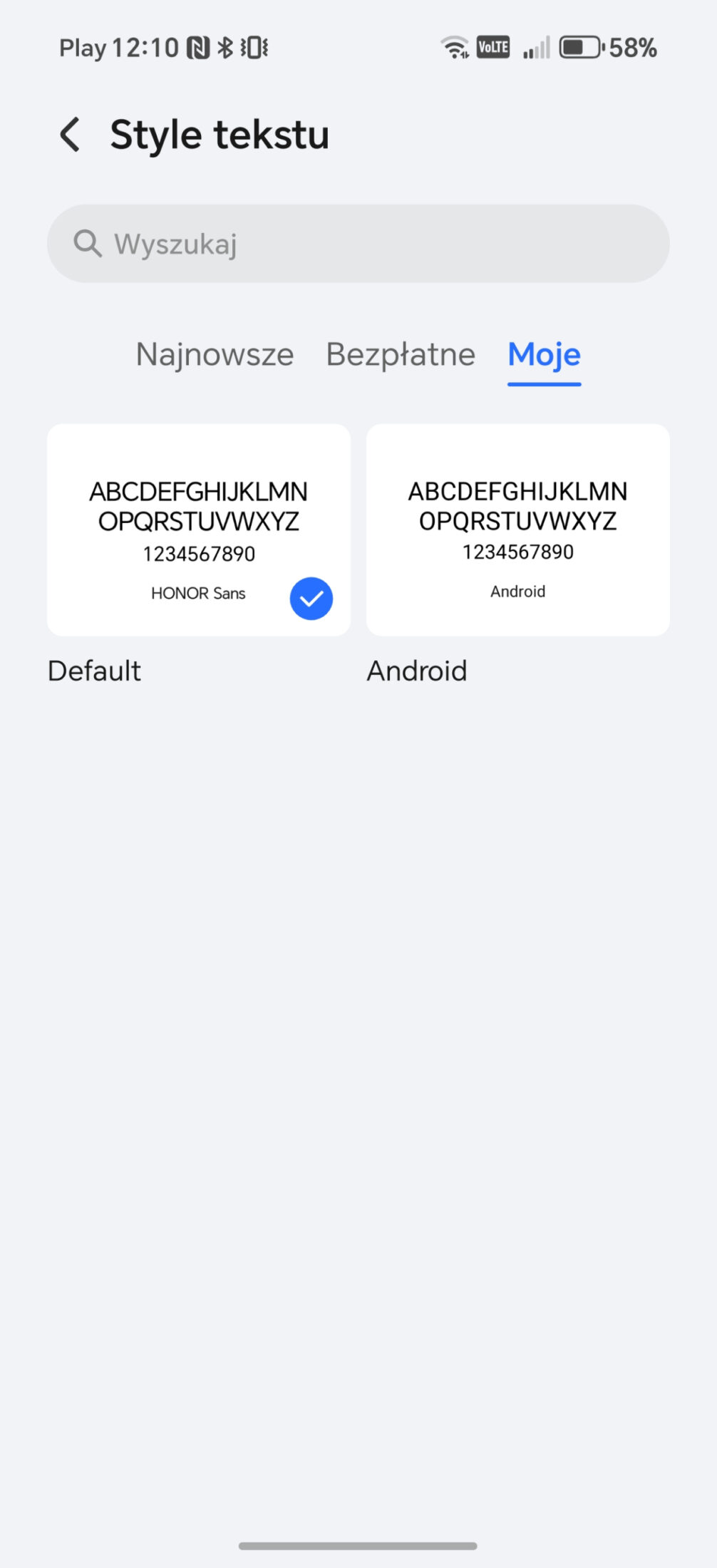Go back from Style tekstu

coord(70,135)
